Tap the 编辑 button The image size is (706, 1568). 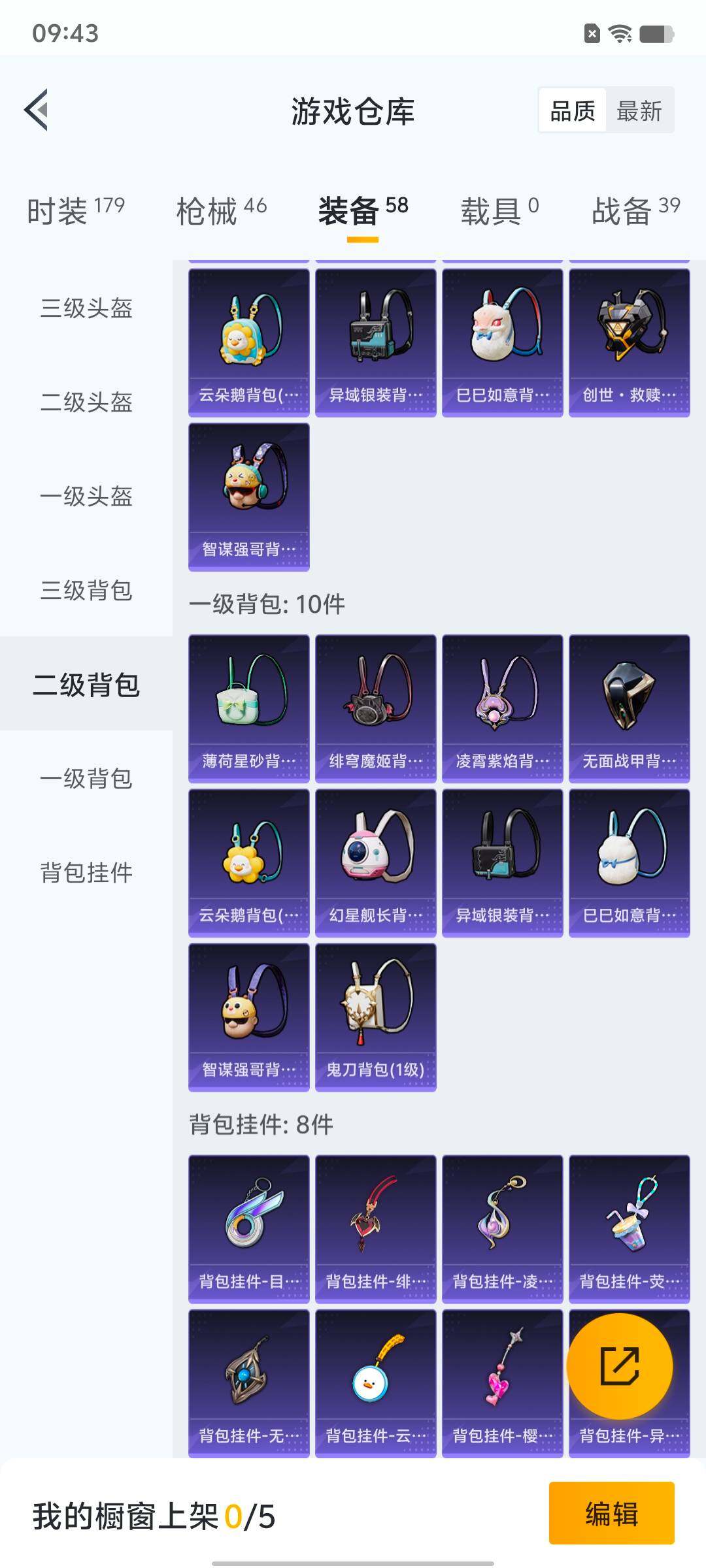(611, 1513)
